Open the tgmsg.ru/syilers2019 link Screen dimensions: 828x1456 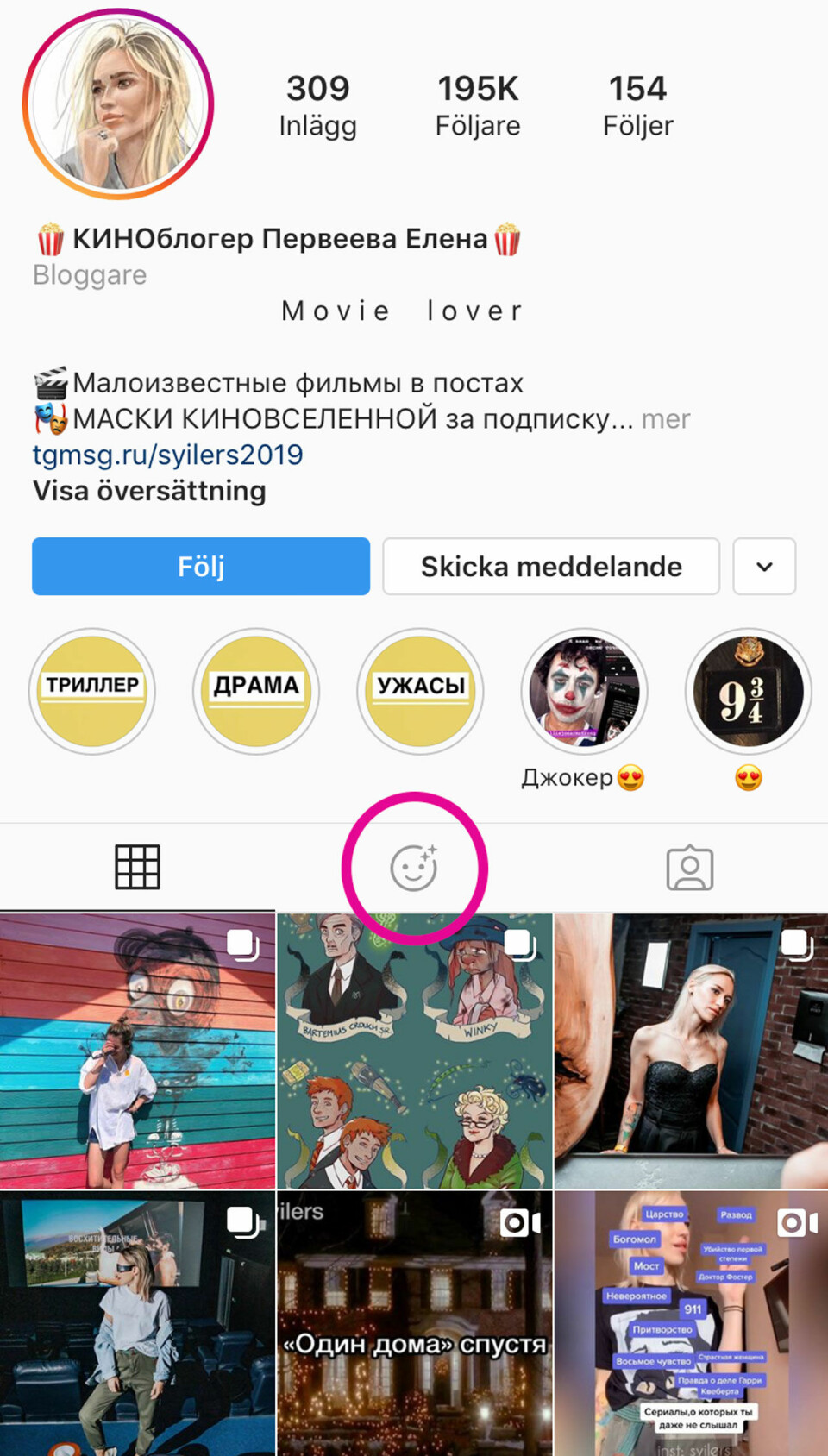pyautogui.click(x=167, y=455)
